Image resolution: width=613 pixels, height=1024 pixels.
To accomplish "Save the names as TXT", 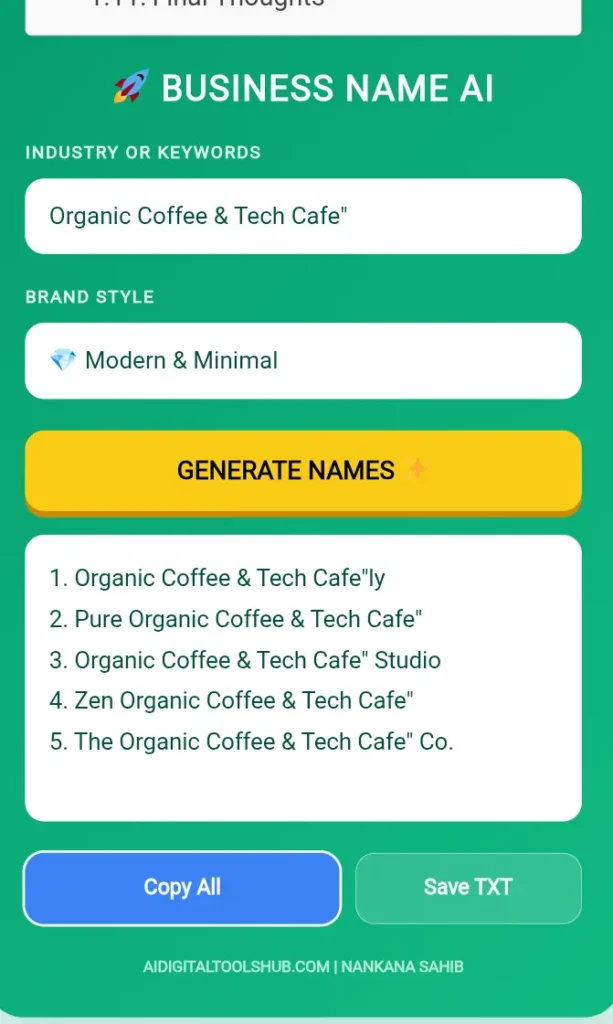I will point(468,887).
